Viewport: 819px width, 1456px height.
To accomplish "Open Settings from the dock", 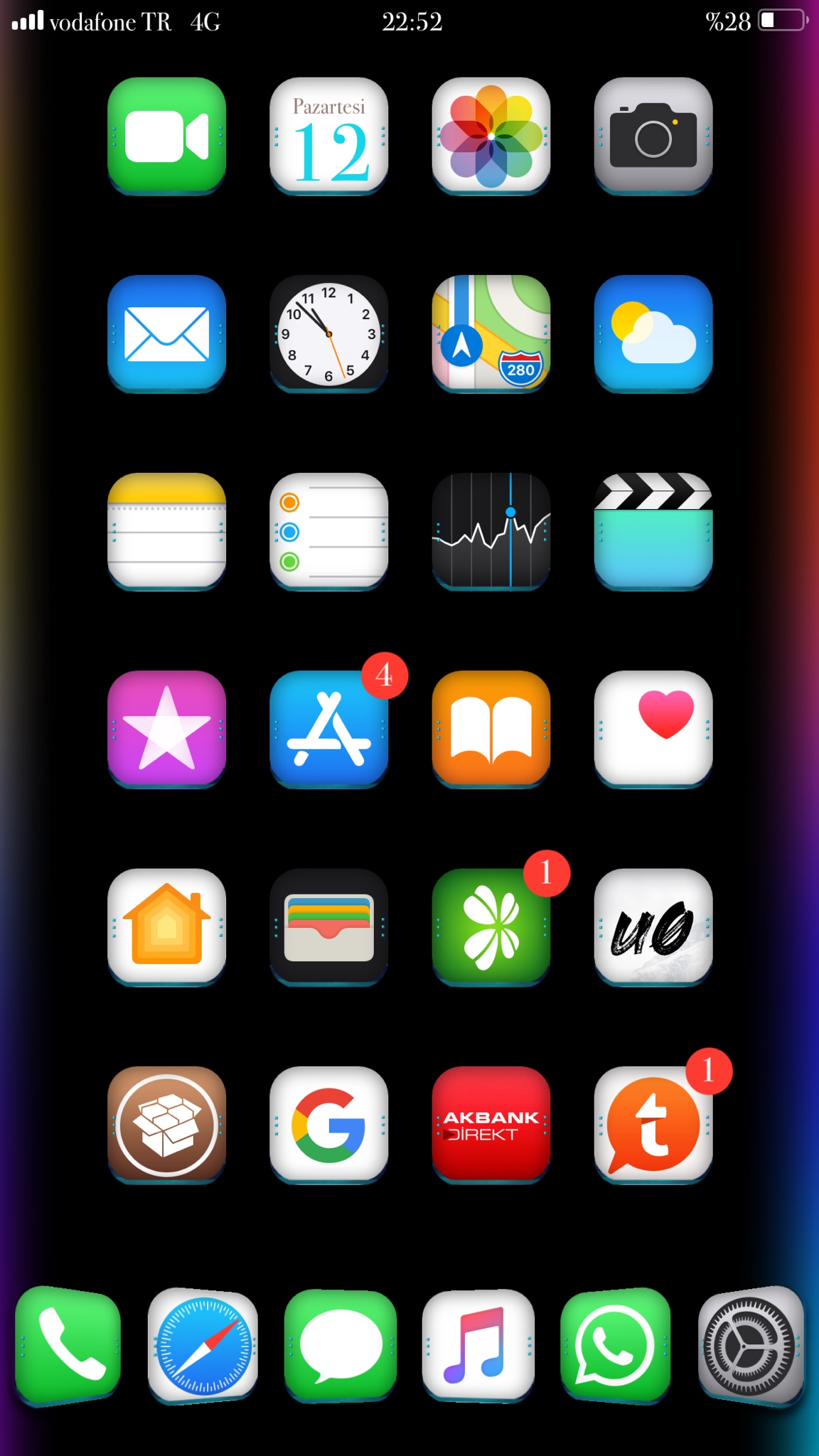I will tap(751, 1345).
